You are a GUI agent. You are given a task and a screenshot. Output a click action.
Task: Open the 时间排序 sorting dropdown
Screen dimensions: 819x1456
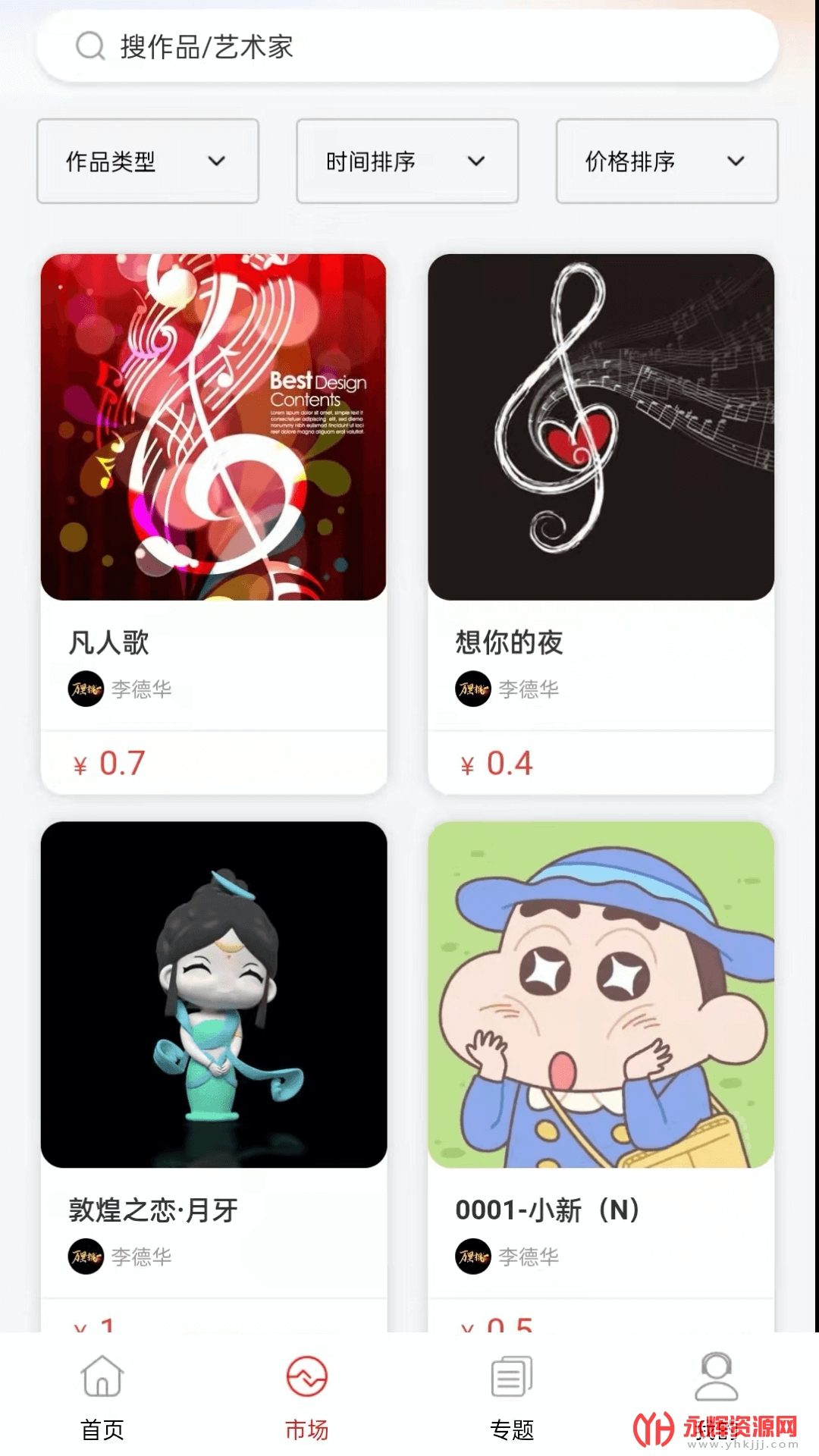pyautogui.click(x=407, y=161)
